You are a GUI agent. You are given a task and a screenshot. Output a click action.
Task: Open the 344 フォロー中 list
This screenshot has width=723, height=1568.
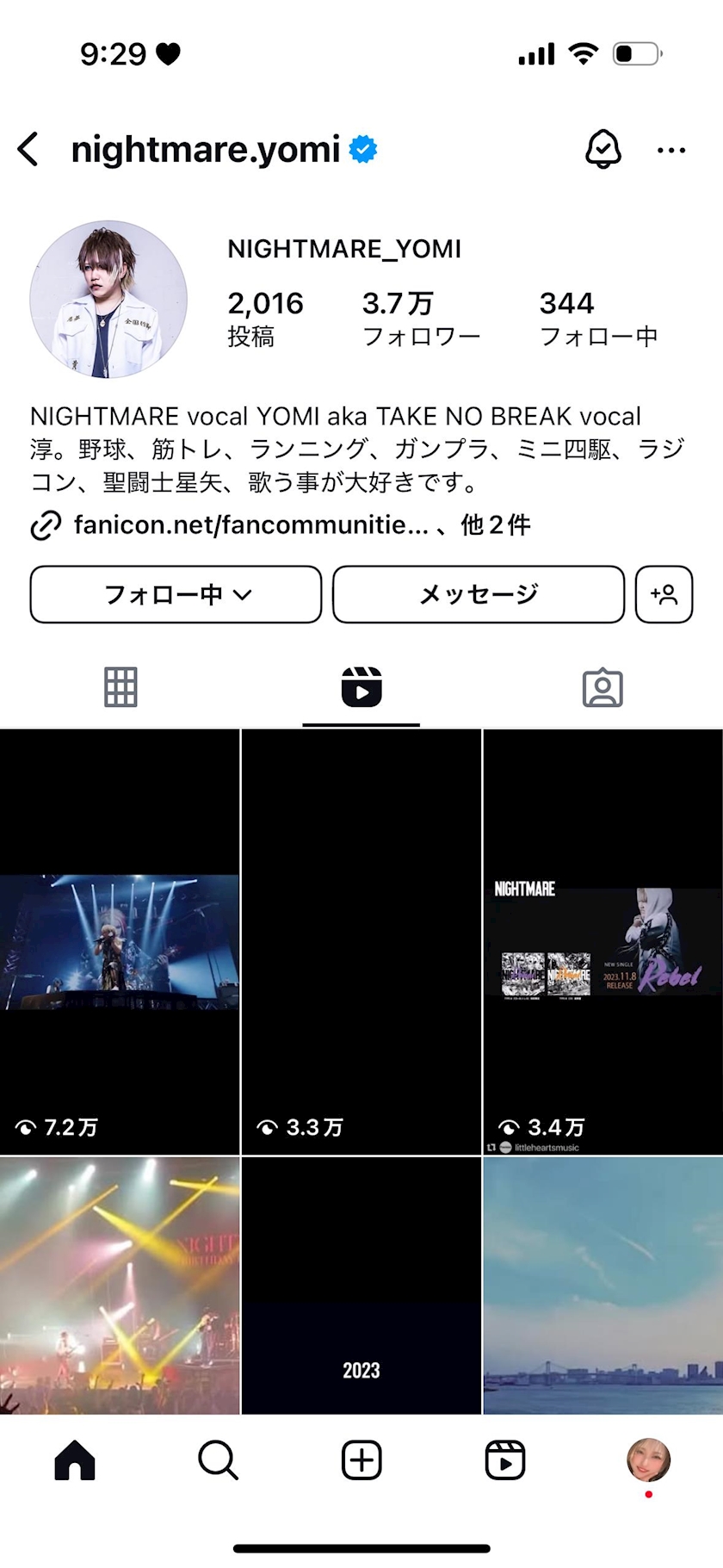pyautogui.click(x=598, y=318)
